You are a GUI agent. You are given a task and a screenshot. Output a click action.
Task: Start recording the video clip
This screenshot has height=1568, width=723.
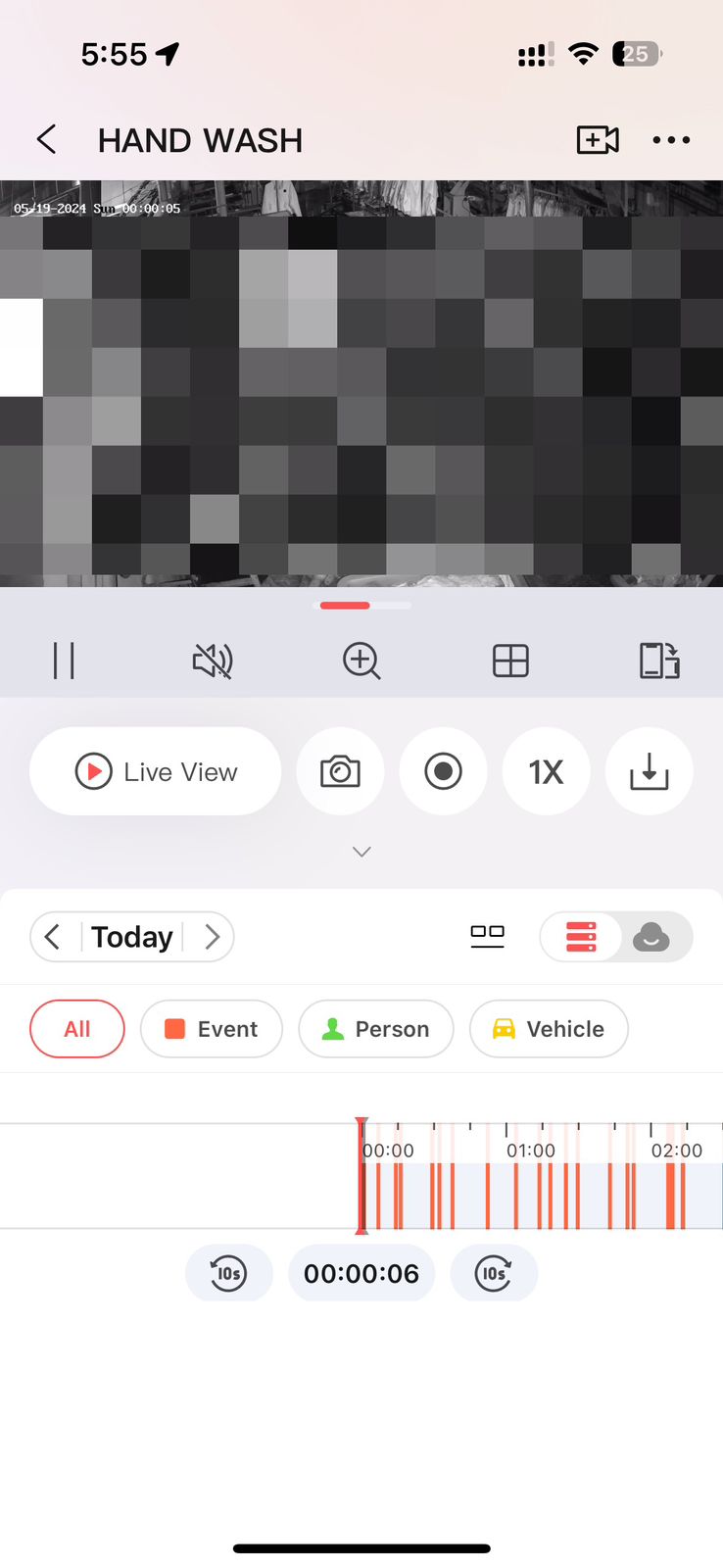[443, 772]
